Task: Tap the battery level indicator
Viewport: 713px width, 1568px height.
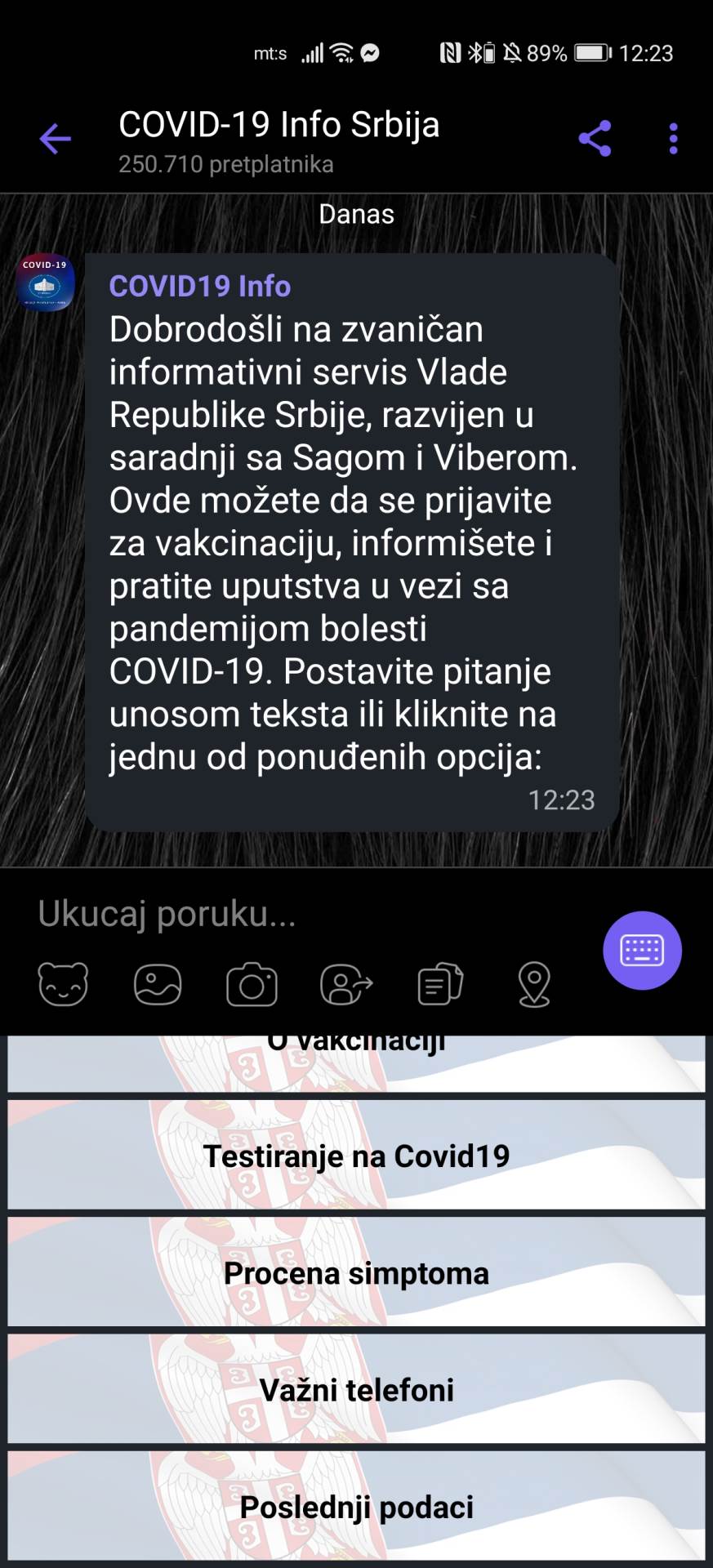Action: tap(590, 52)
